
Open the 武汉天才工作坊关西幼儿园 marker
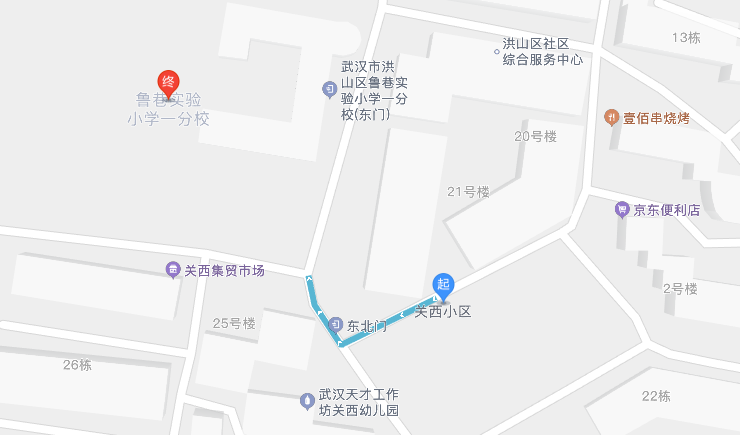pos(307,401)
